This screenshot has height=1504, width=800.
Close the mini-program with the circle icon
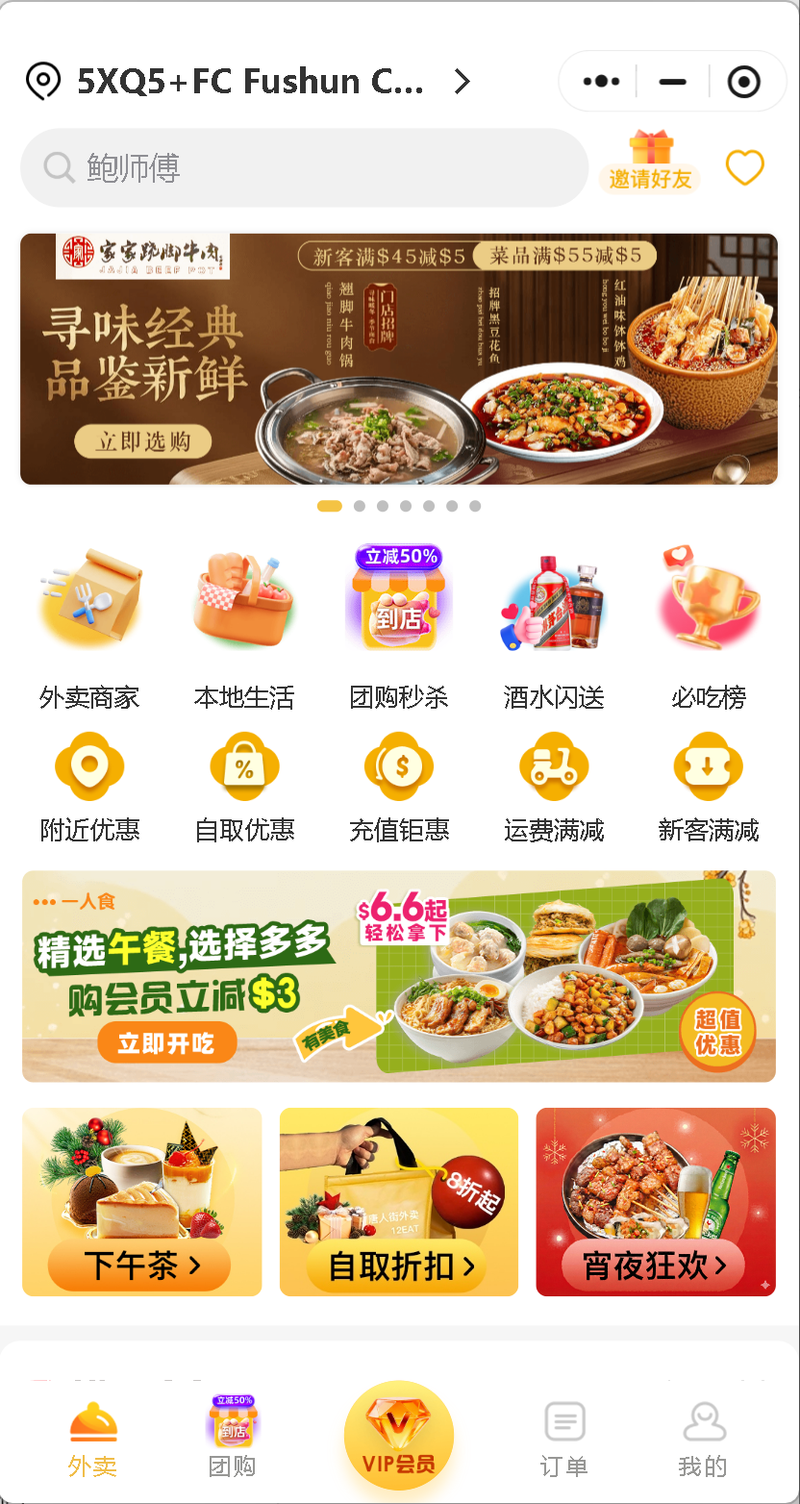click(x=744, y=82)
